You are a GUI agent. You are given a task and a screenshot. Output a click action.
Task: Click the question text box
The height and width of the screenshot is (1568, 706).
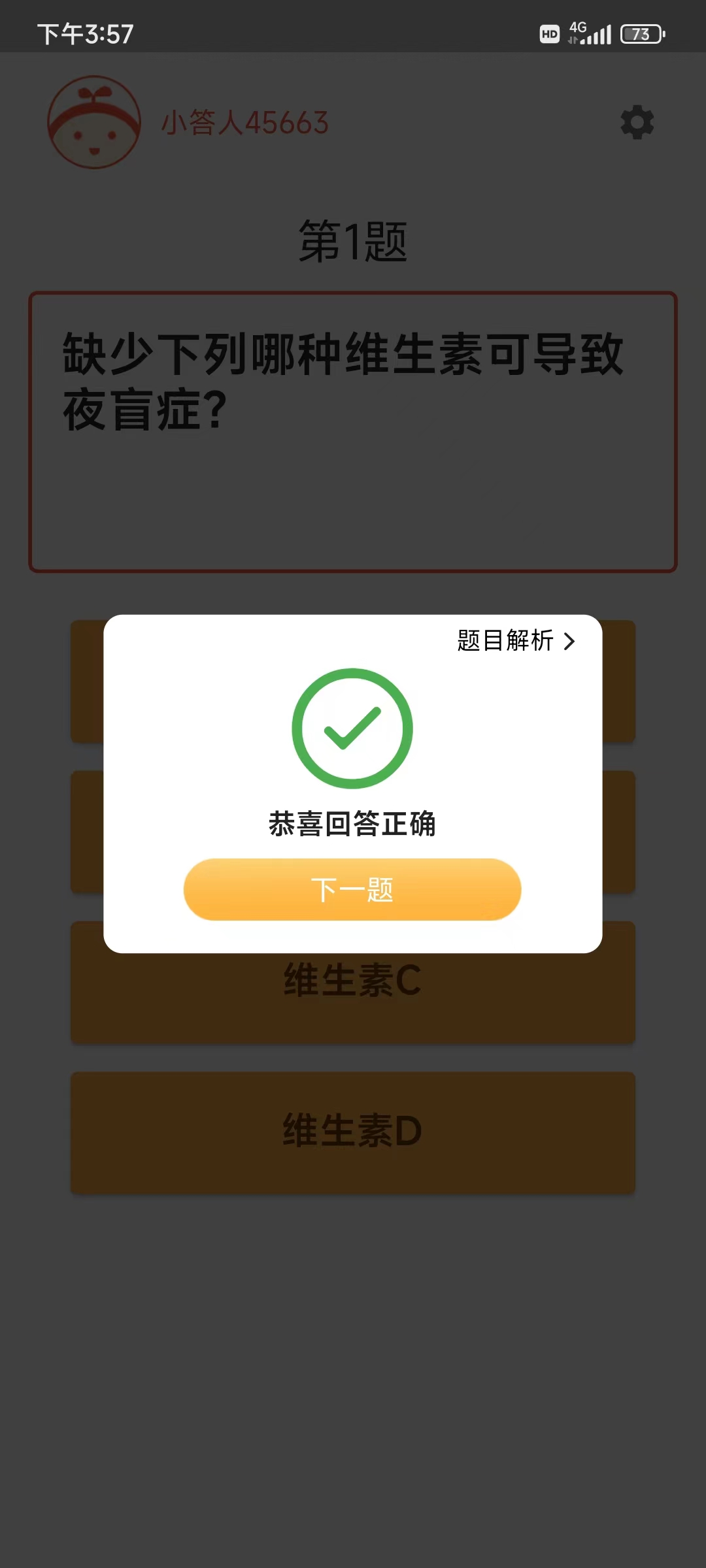coord(353,431)
